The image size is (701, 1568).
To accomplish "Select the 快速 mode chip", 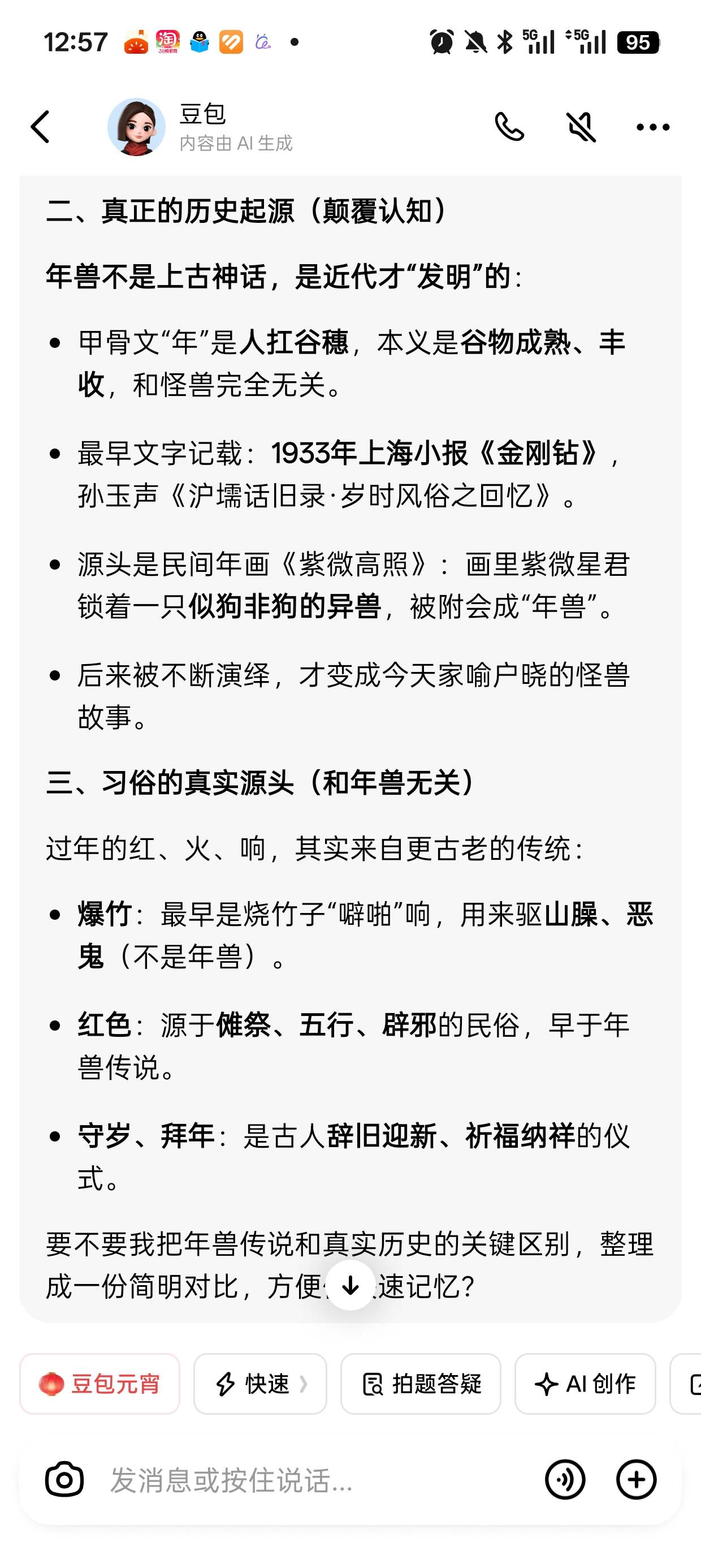I will point(260,1384).
